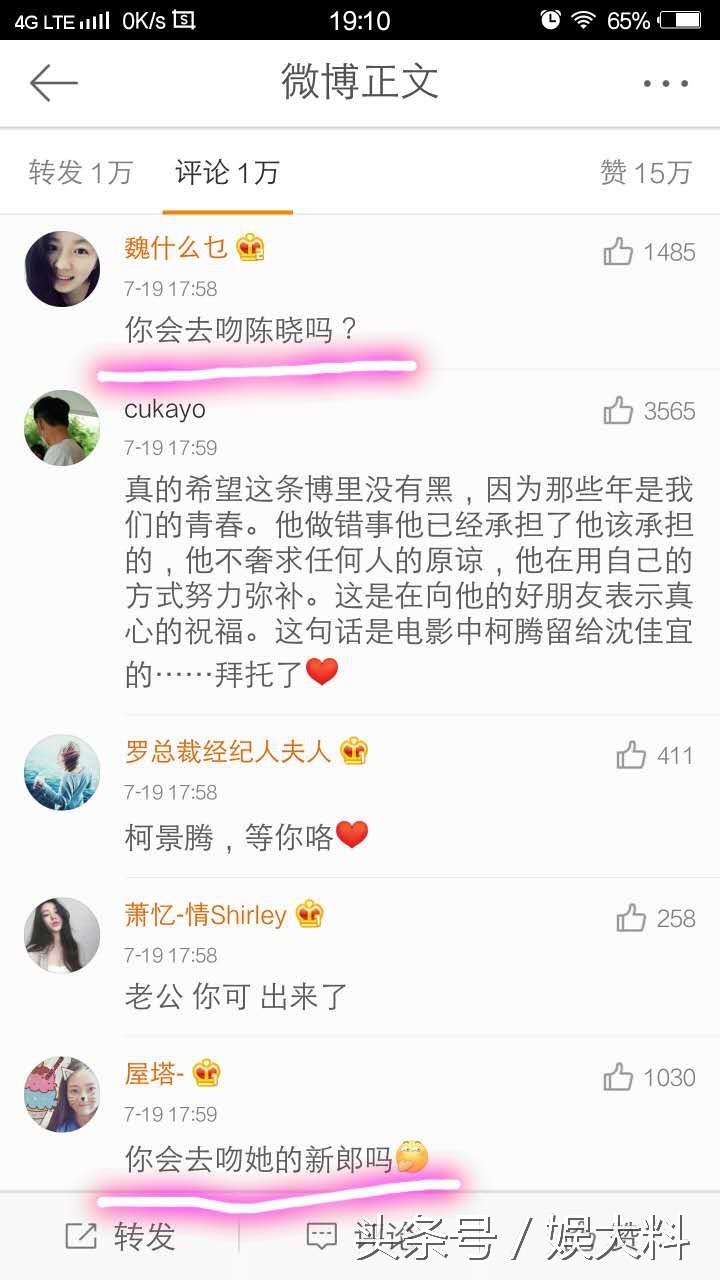Open cukayo's long comment to reply
720x1280 pixels.
pyautogui.click(x=408, y=582)
